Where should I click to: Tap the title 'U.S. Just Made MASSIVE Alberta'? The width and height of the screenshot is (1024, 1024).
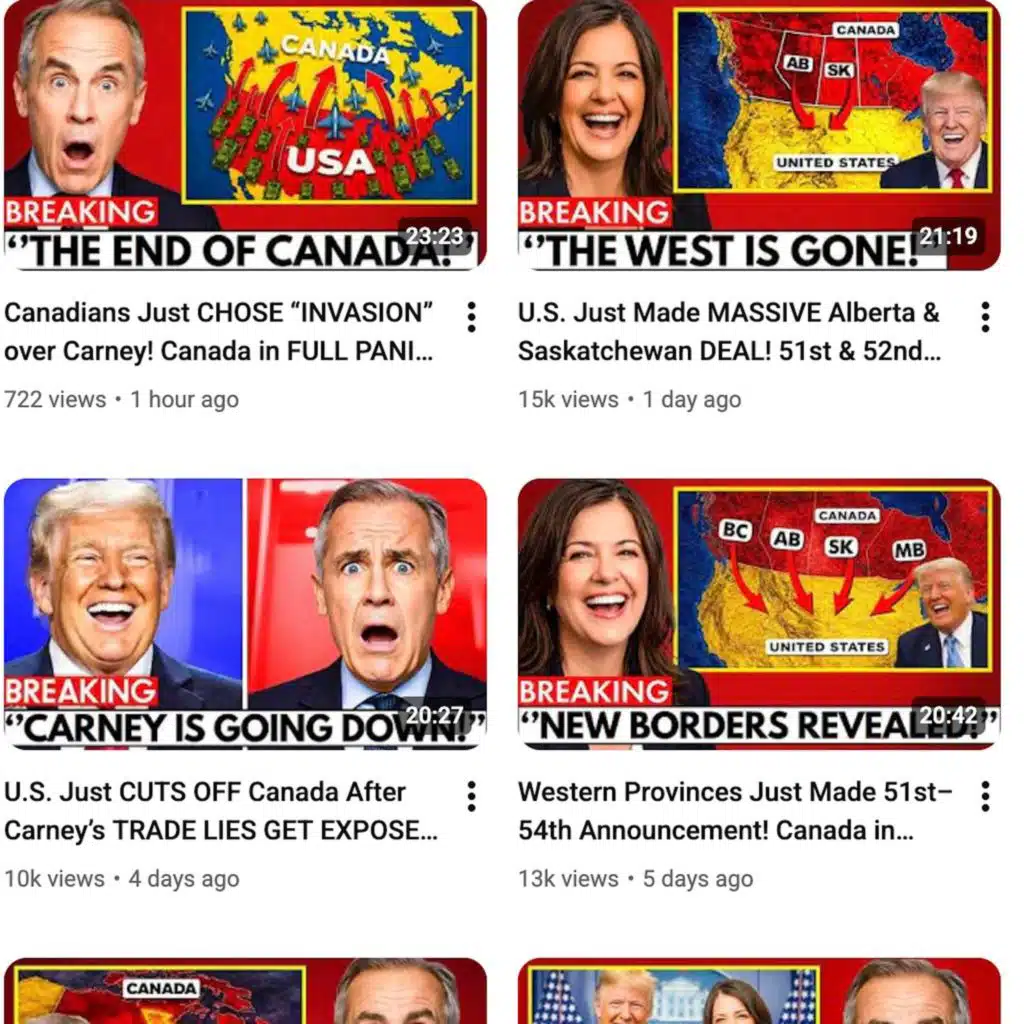[730, 332]
